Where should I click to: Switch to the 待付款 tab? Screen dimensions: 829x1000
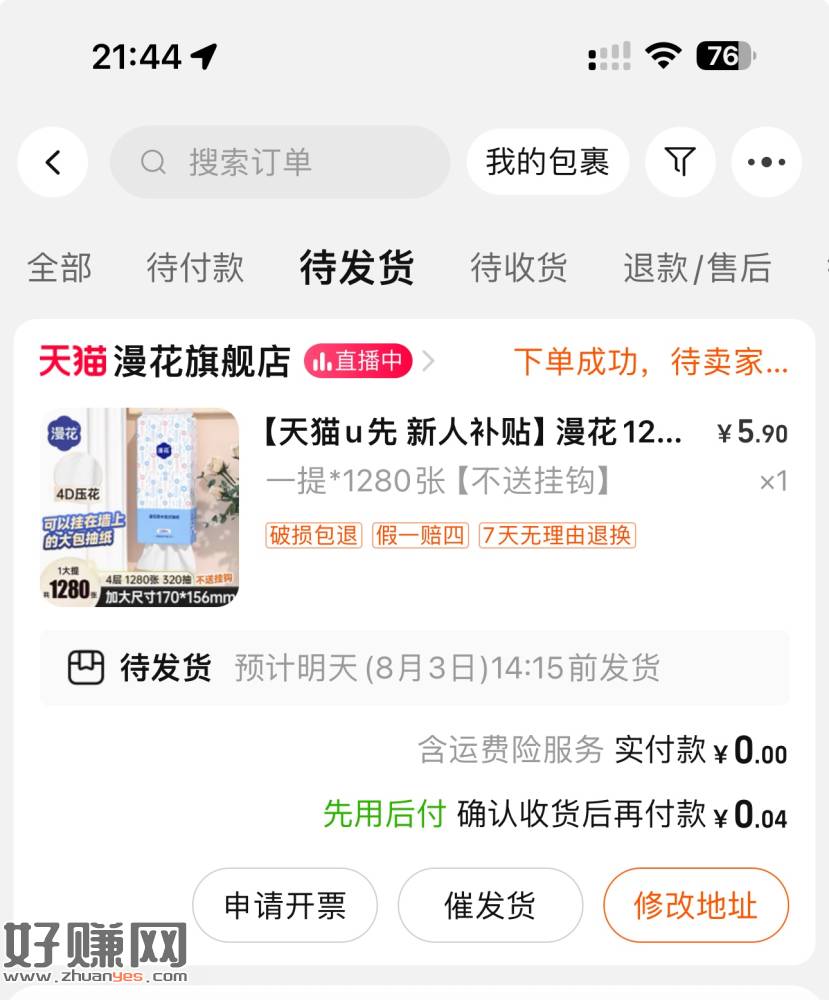195,268
